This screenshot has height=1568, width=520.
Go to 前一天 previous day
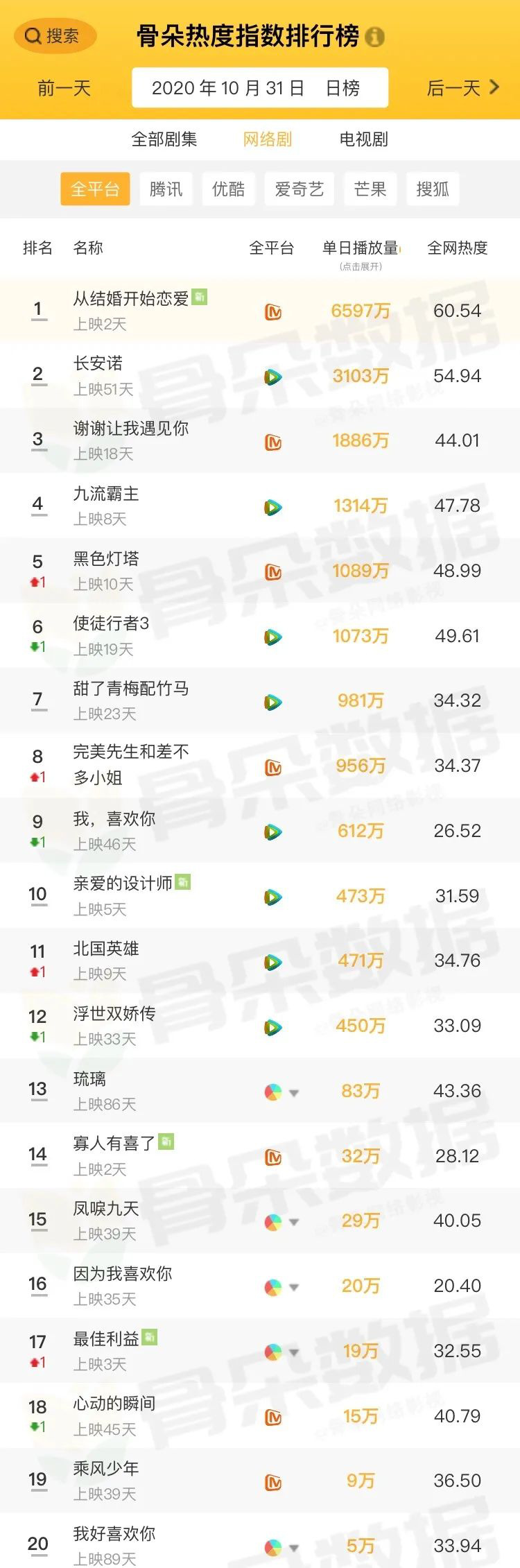(64, 88)
